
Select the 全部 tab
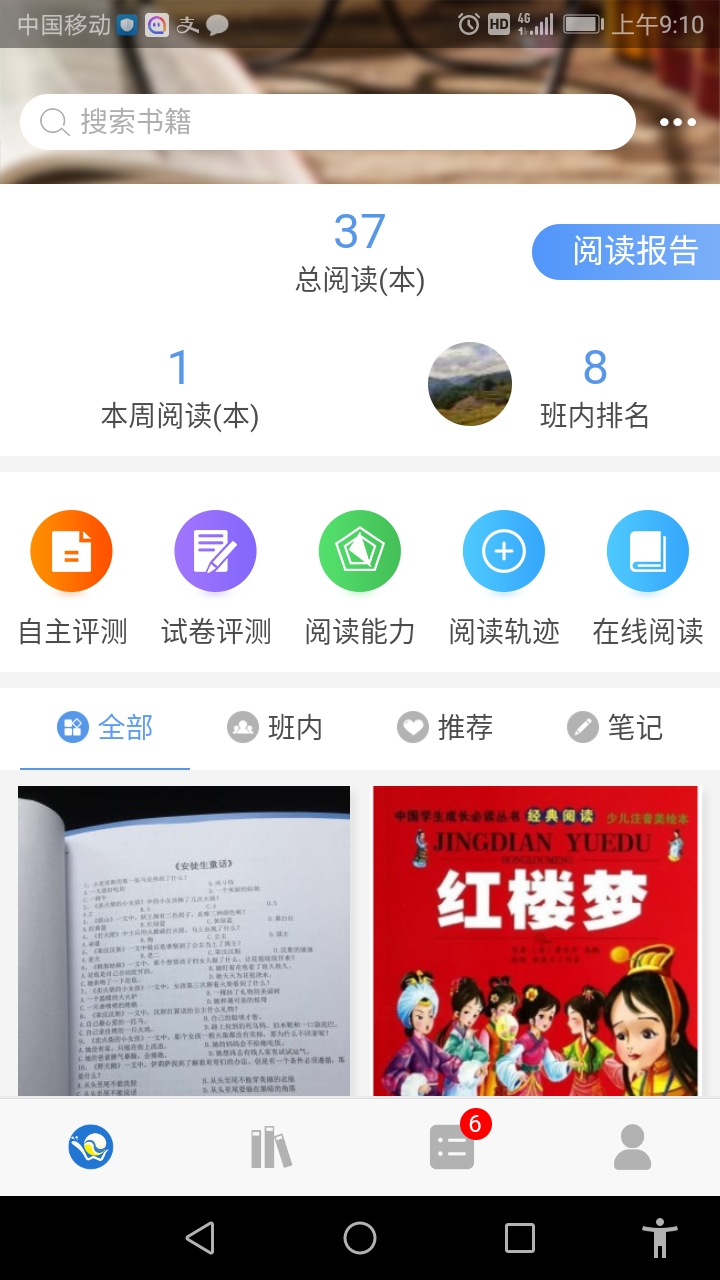click(x=105, y=727)
